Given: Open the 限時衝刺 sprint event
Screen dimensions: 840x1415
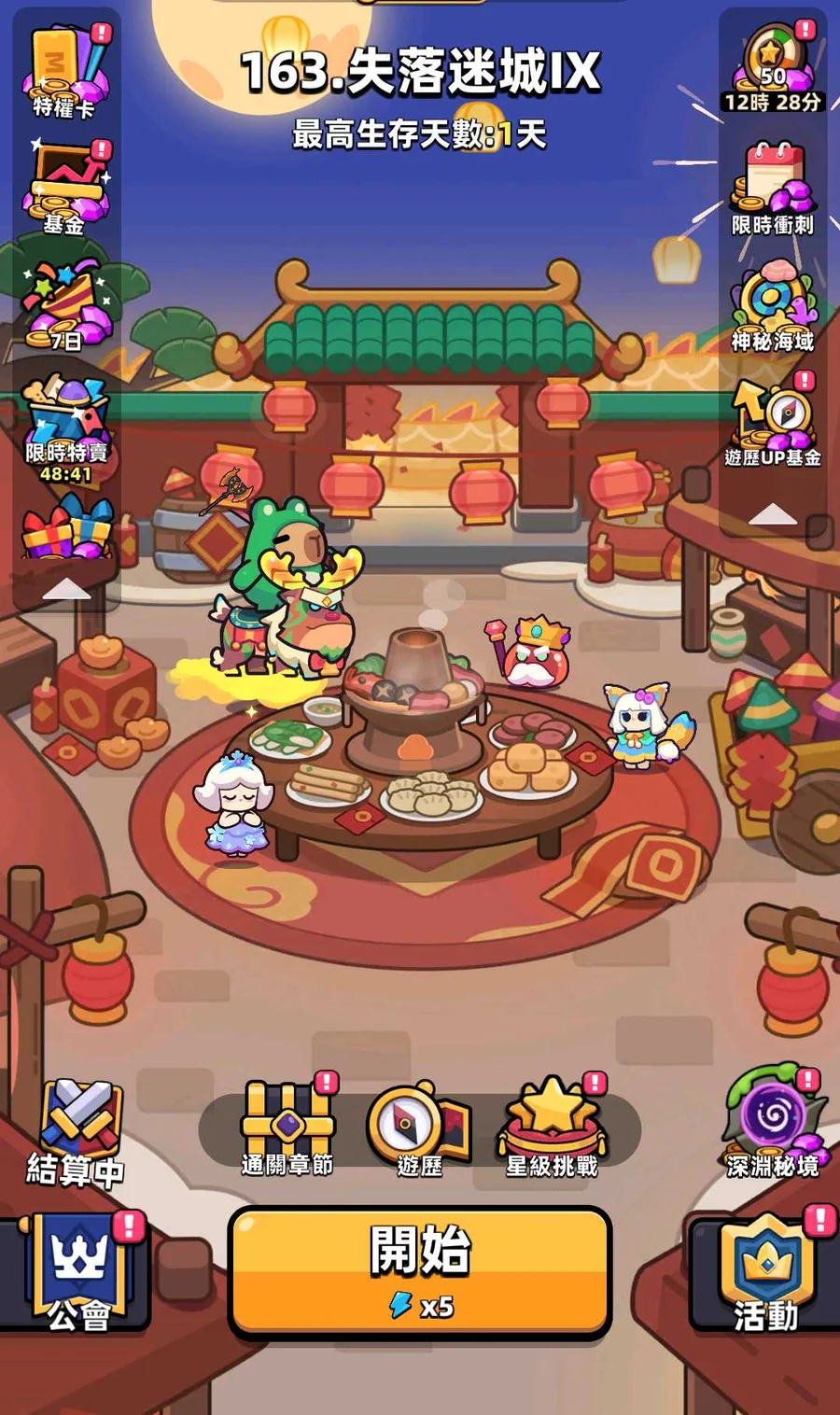Looking at the screenshot, I should 772,187.
